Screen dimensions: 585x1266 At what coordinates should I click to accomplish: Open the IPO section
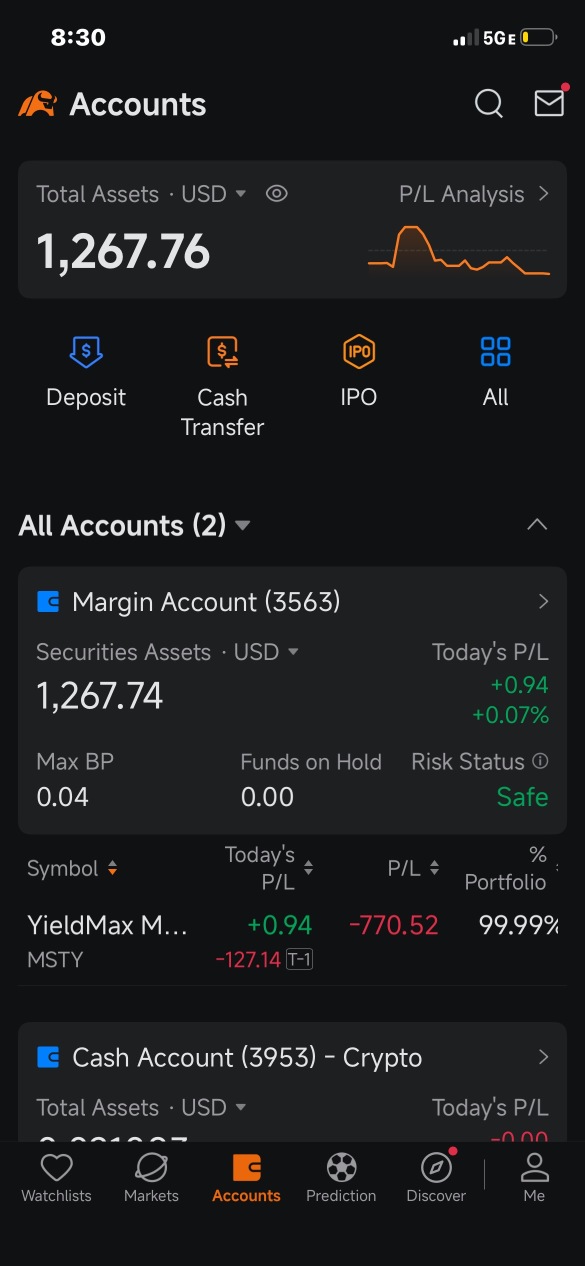pyautogui.click(x=358, y=373)
